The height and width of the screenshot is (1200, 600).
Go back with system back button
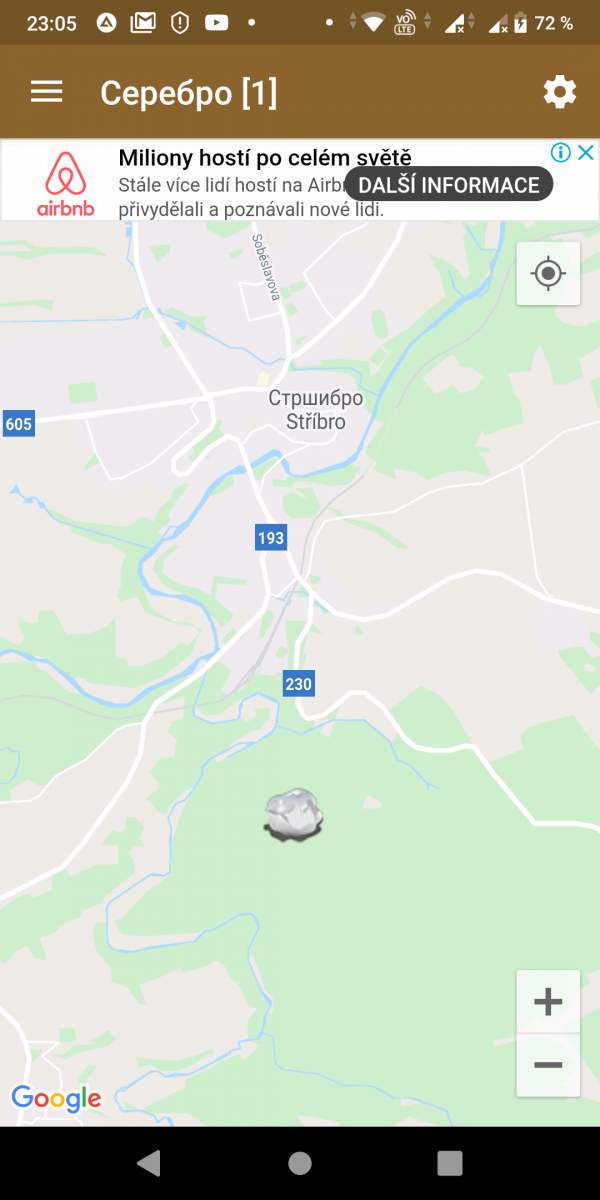pyautogui.click(x=149, y=1162)
